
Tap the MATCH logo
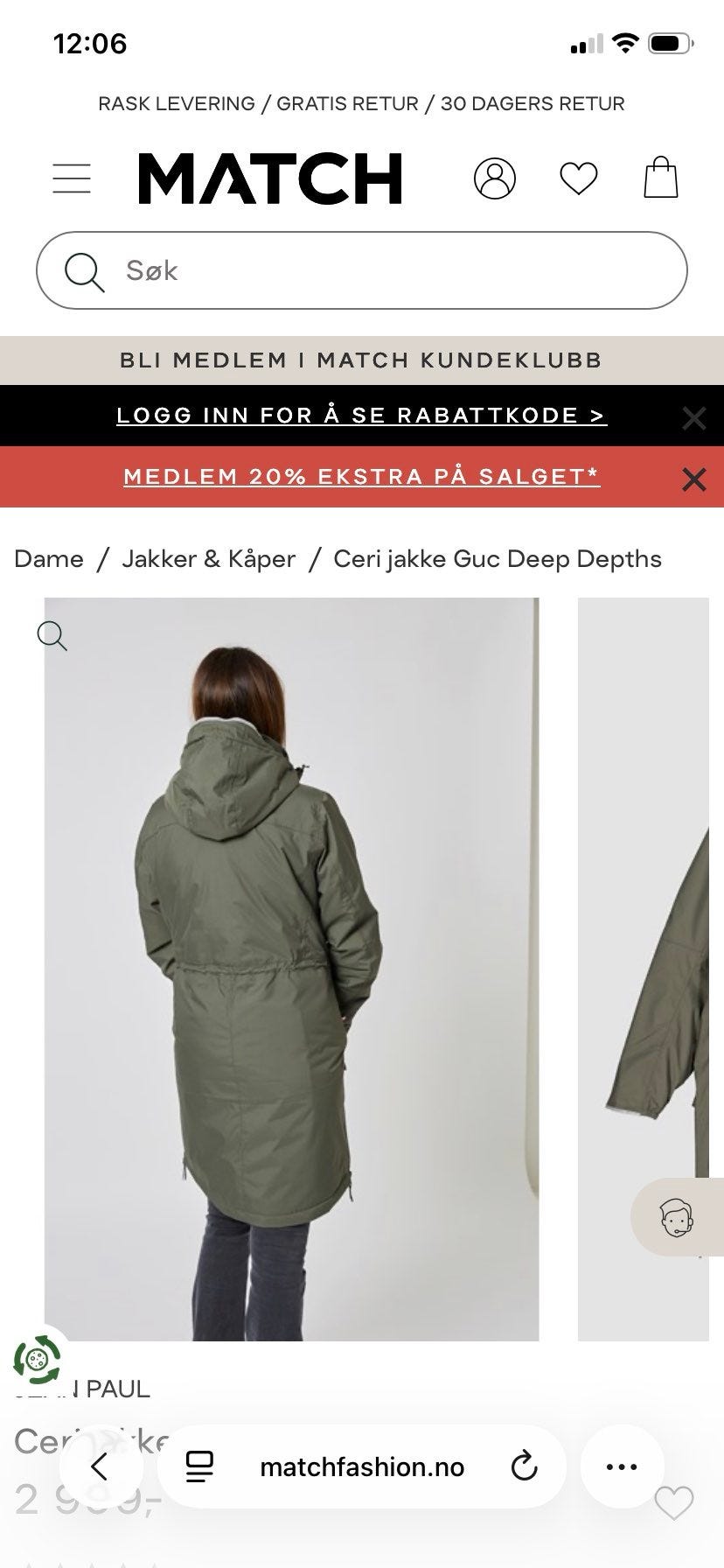272,178
